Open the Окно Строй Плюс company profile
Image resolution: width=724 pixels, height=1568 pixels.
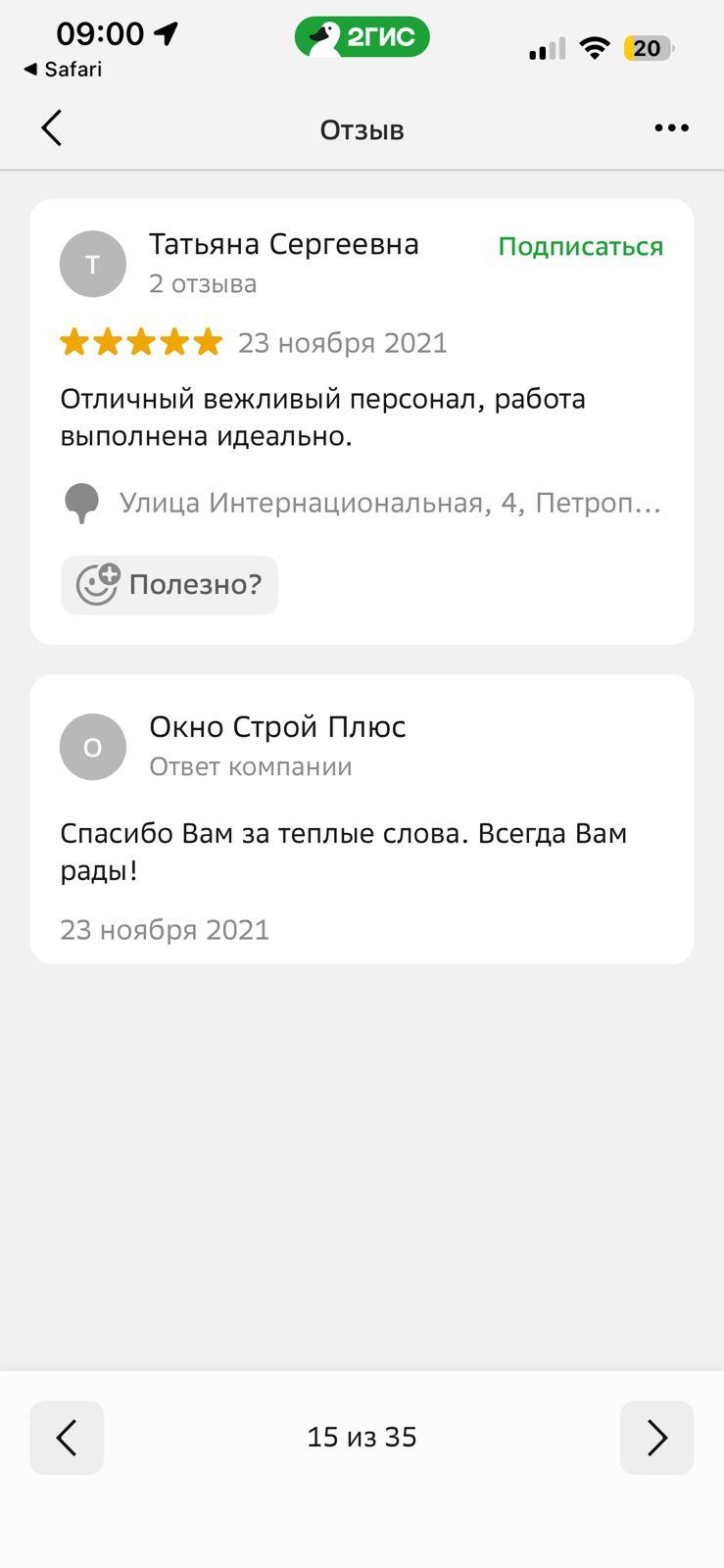coord(277,727)
